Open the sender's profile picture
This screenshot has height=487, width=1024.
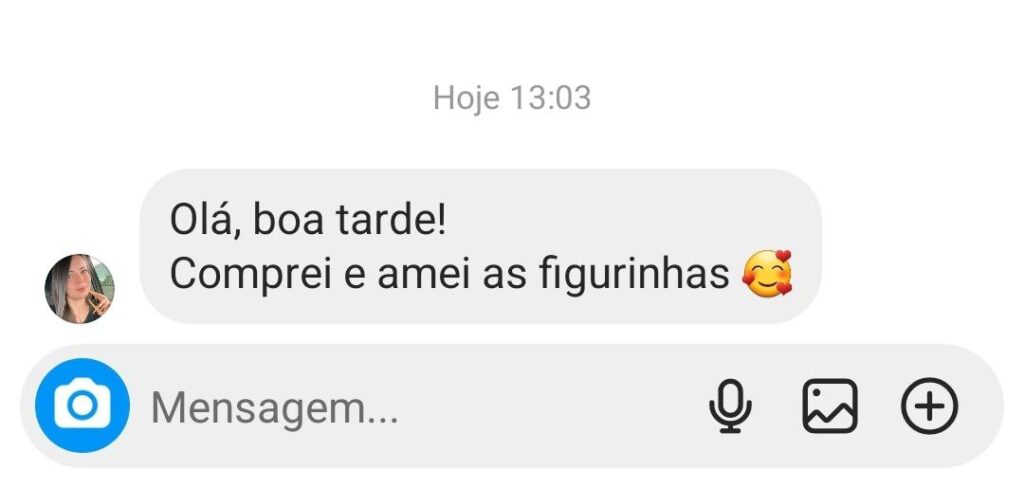click(79, 289)
